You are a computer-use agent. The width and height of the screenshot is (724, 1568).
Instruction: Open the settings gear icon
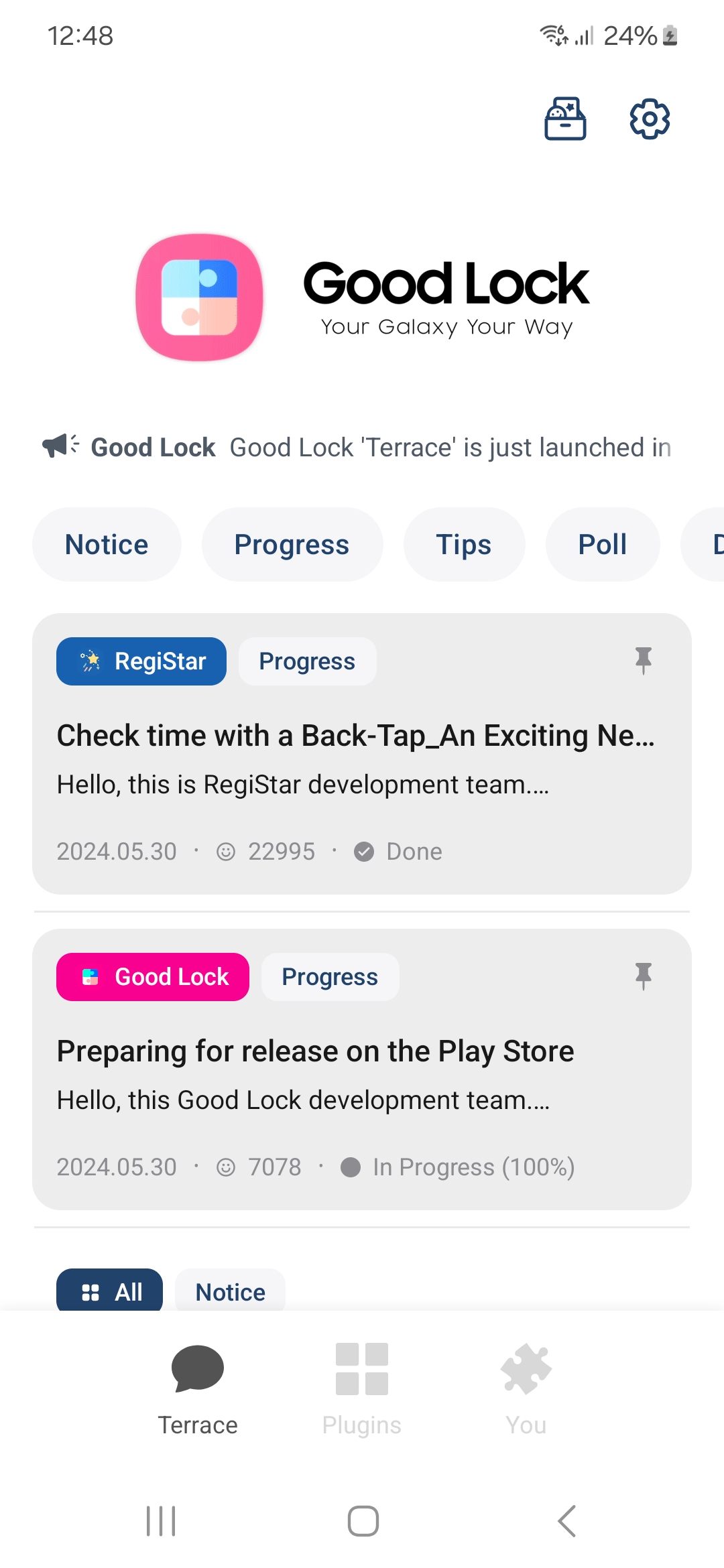(x=650, y=119)
